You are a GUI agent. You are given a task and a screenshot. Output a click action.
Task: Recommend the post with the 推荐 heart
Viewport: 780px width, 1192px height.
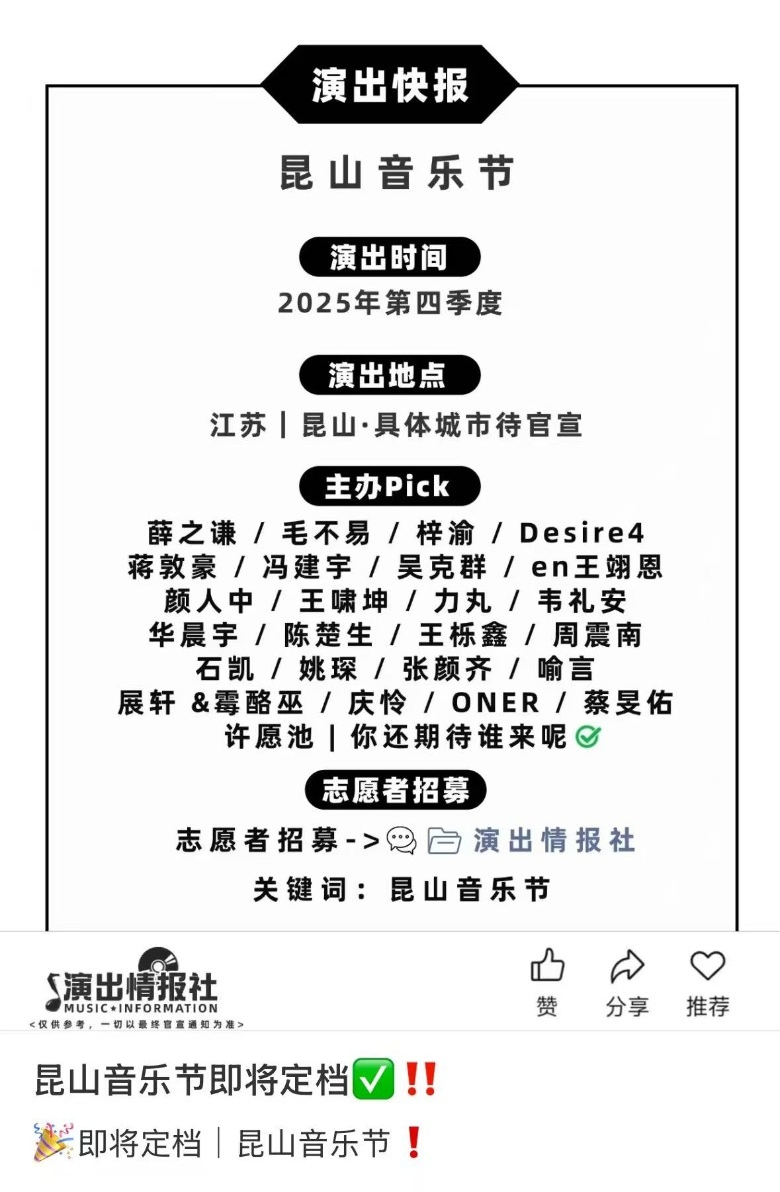tap(707, 967)
